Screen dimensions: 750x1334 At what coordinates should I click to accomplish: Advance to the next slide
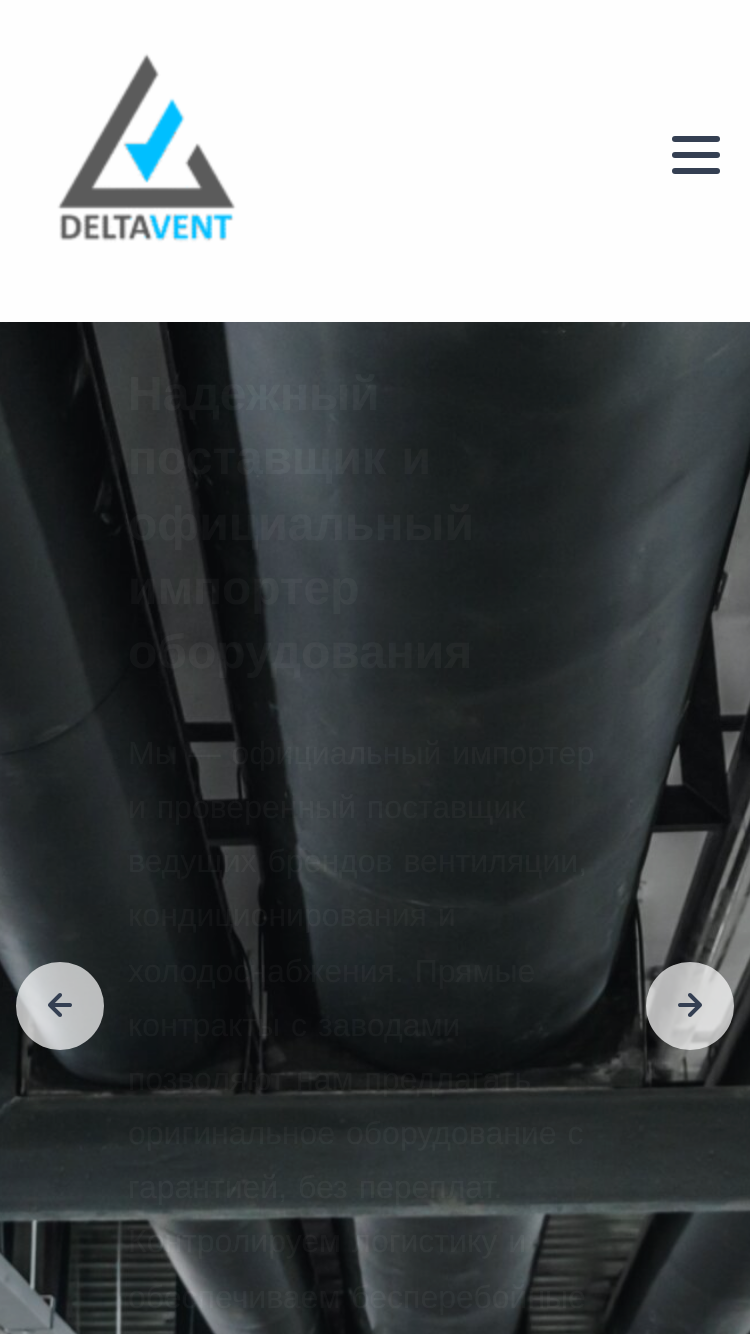coord(690,1006)
